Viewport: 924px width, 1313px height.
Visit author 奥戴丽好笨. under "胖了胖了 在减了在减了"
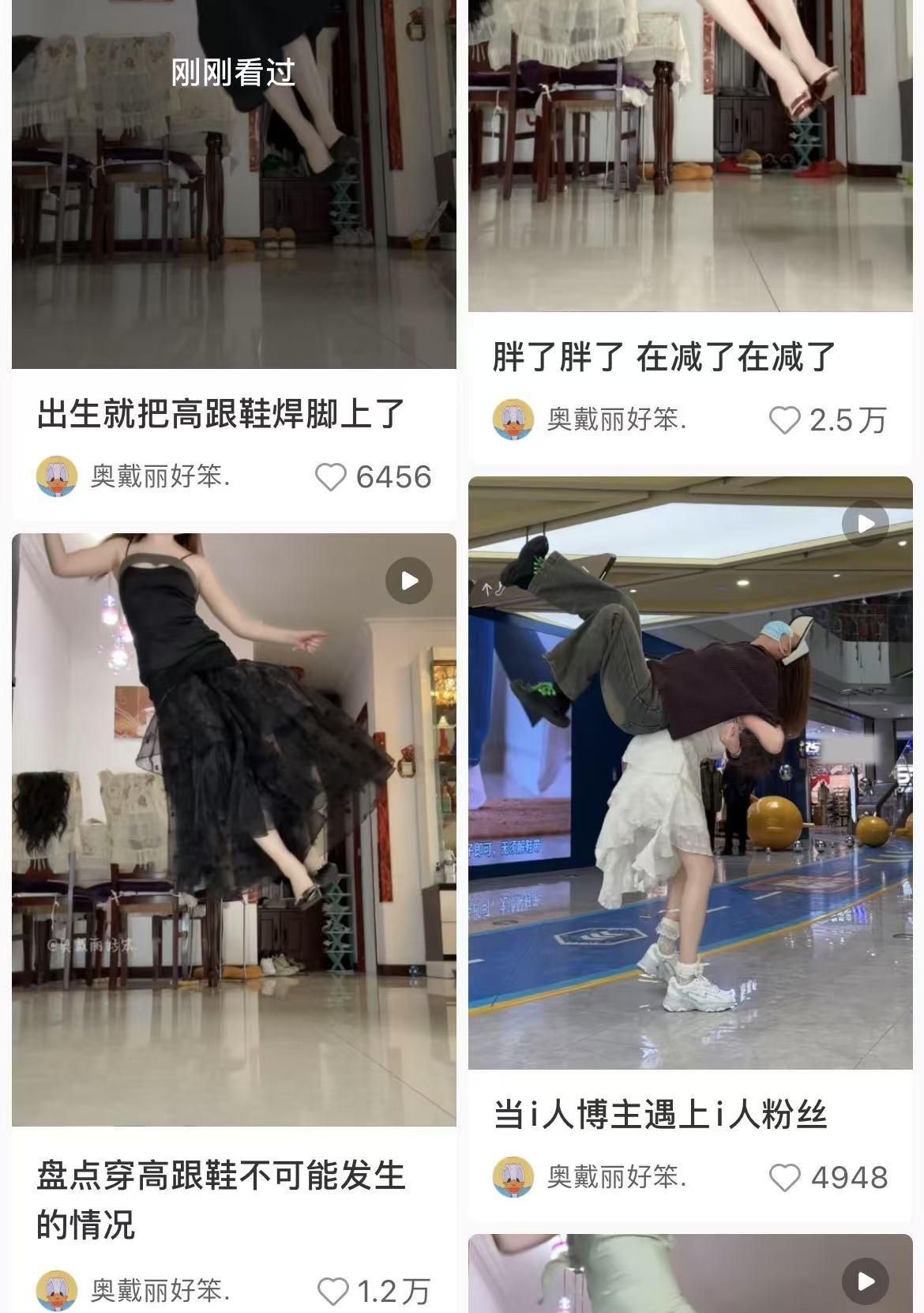point(616,420)
